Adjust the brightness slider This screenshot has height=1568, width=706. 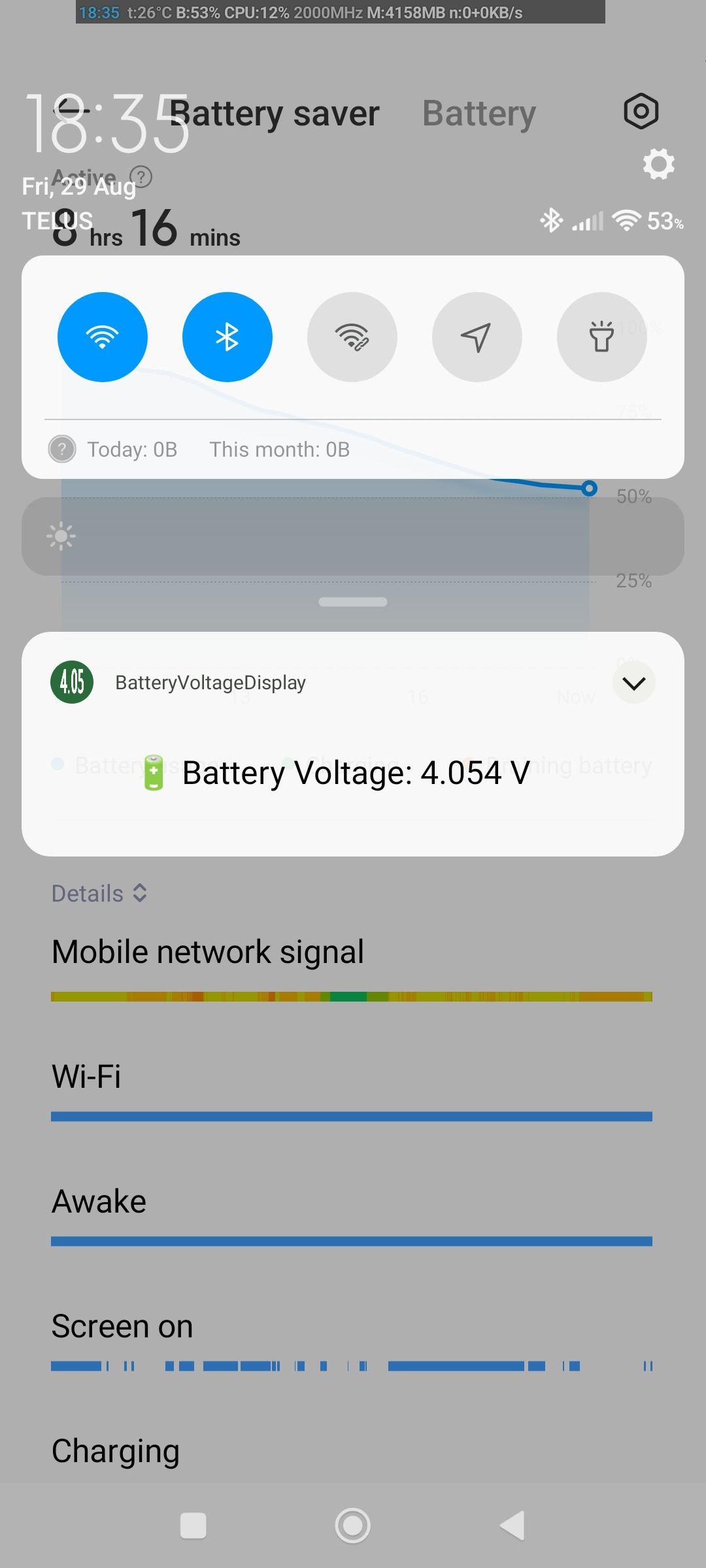click(353, 536)
